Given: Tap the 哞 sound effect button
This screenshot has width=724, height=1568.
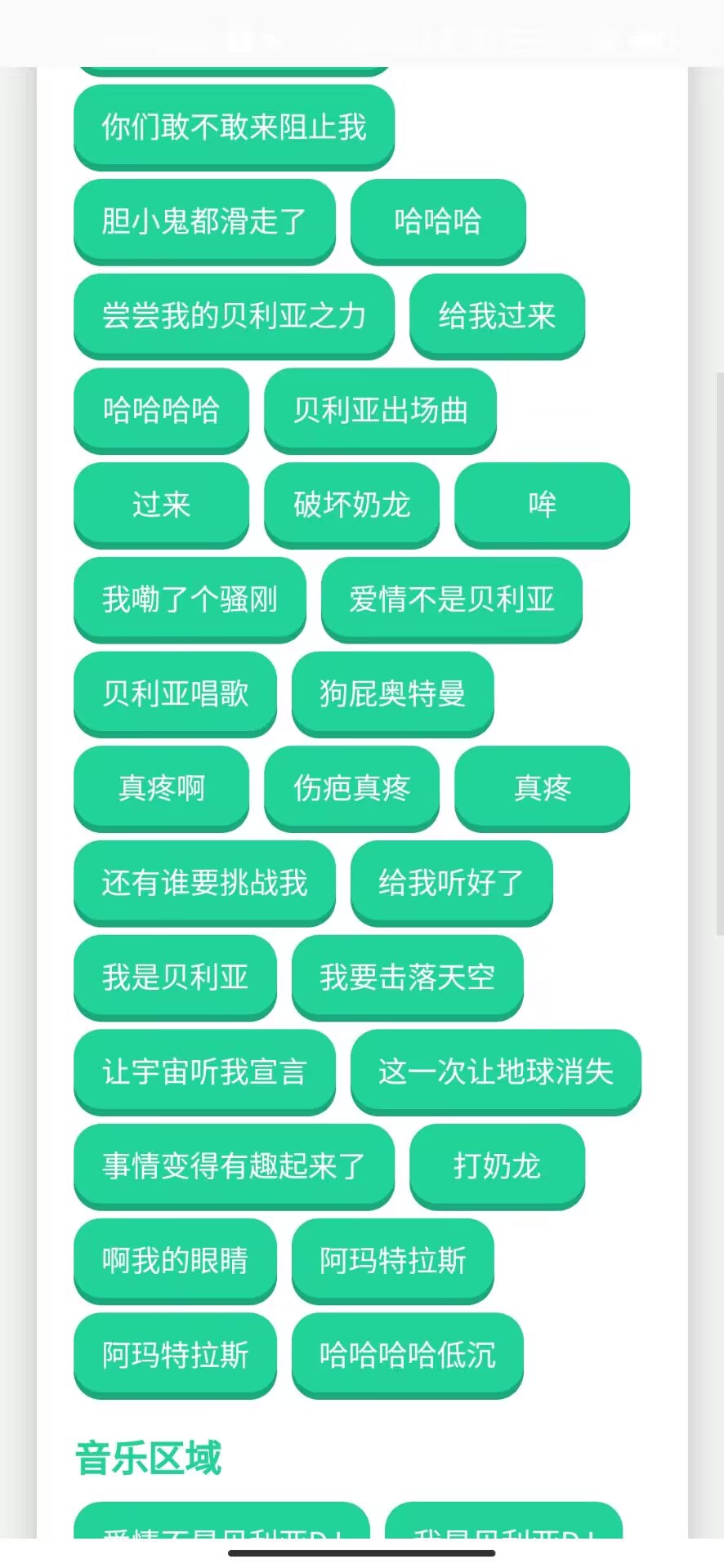Looking at the screenshot, I should [x=542, y=505].
